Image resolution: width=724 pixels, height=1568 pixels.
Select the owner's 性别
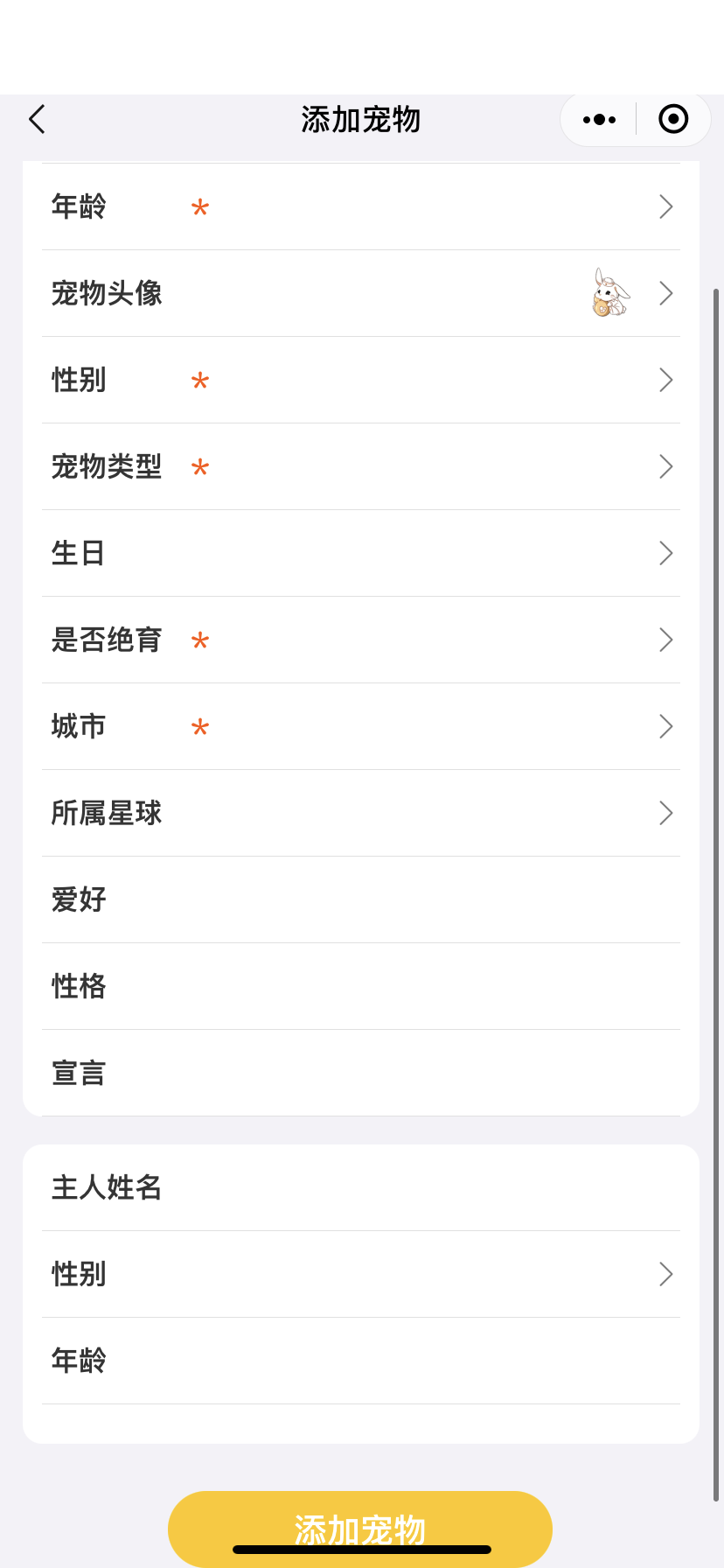361,1274
